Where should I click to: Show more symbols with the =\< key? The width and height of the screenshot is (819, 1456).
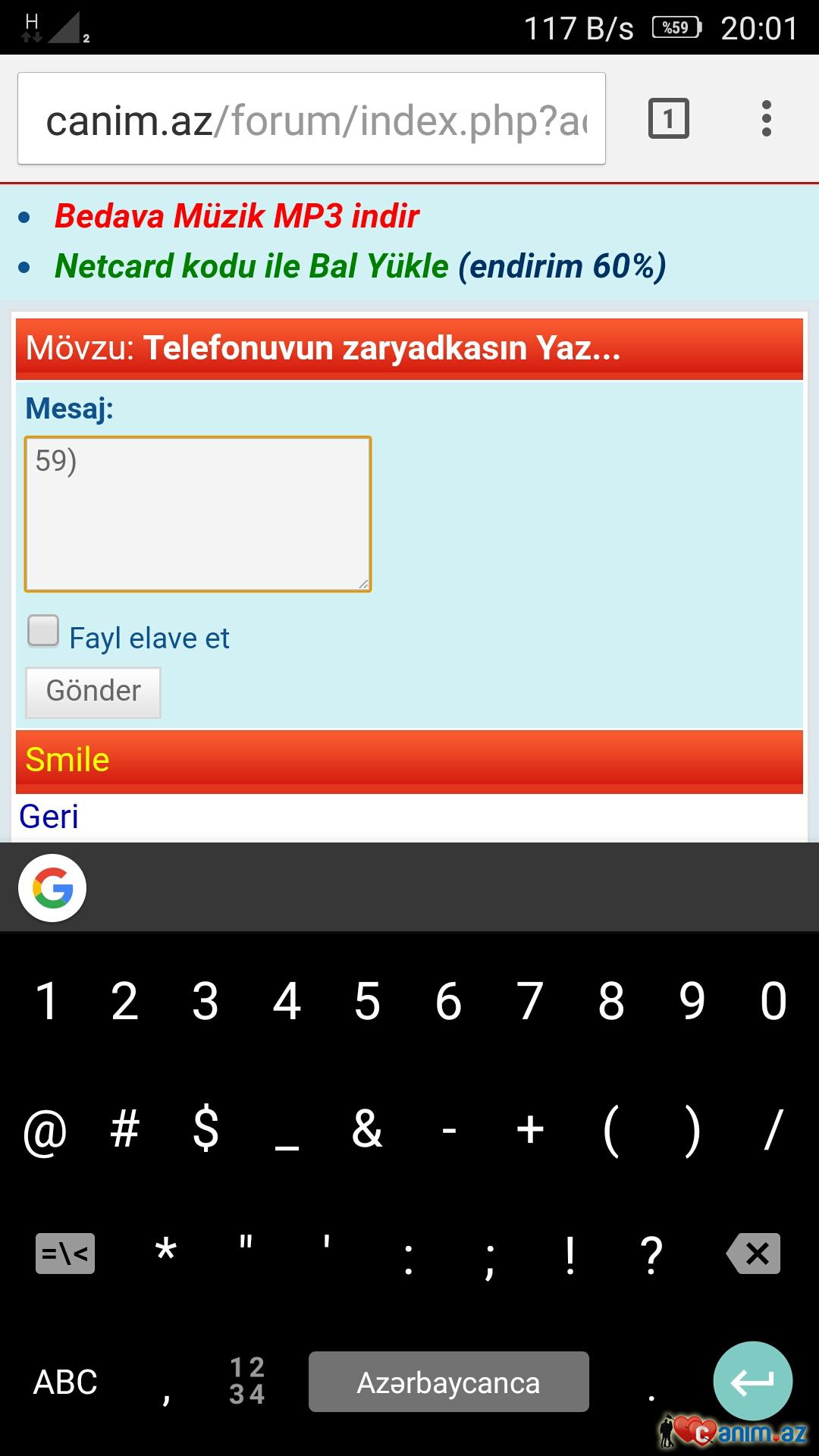point(65,1254)
